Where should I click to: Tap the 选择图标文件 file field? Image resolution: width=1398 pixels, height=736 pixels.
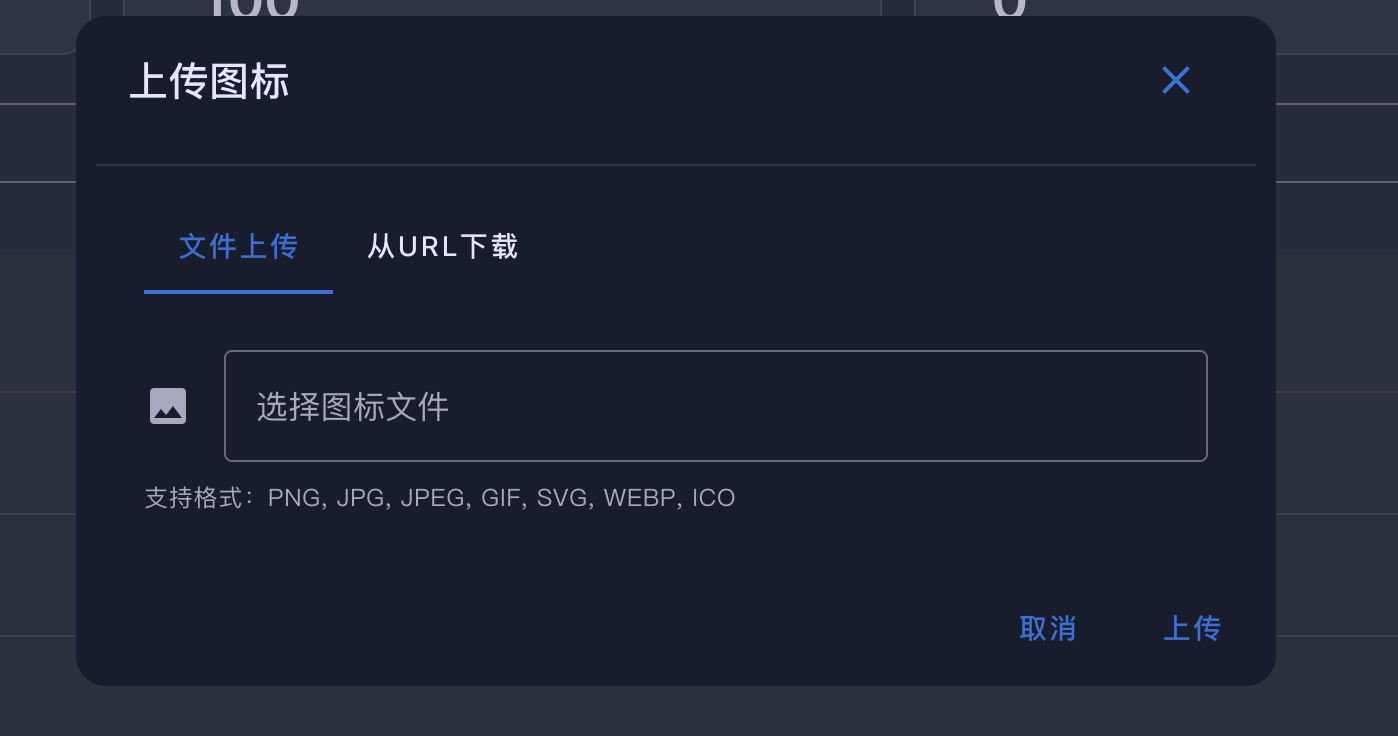715,406
